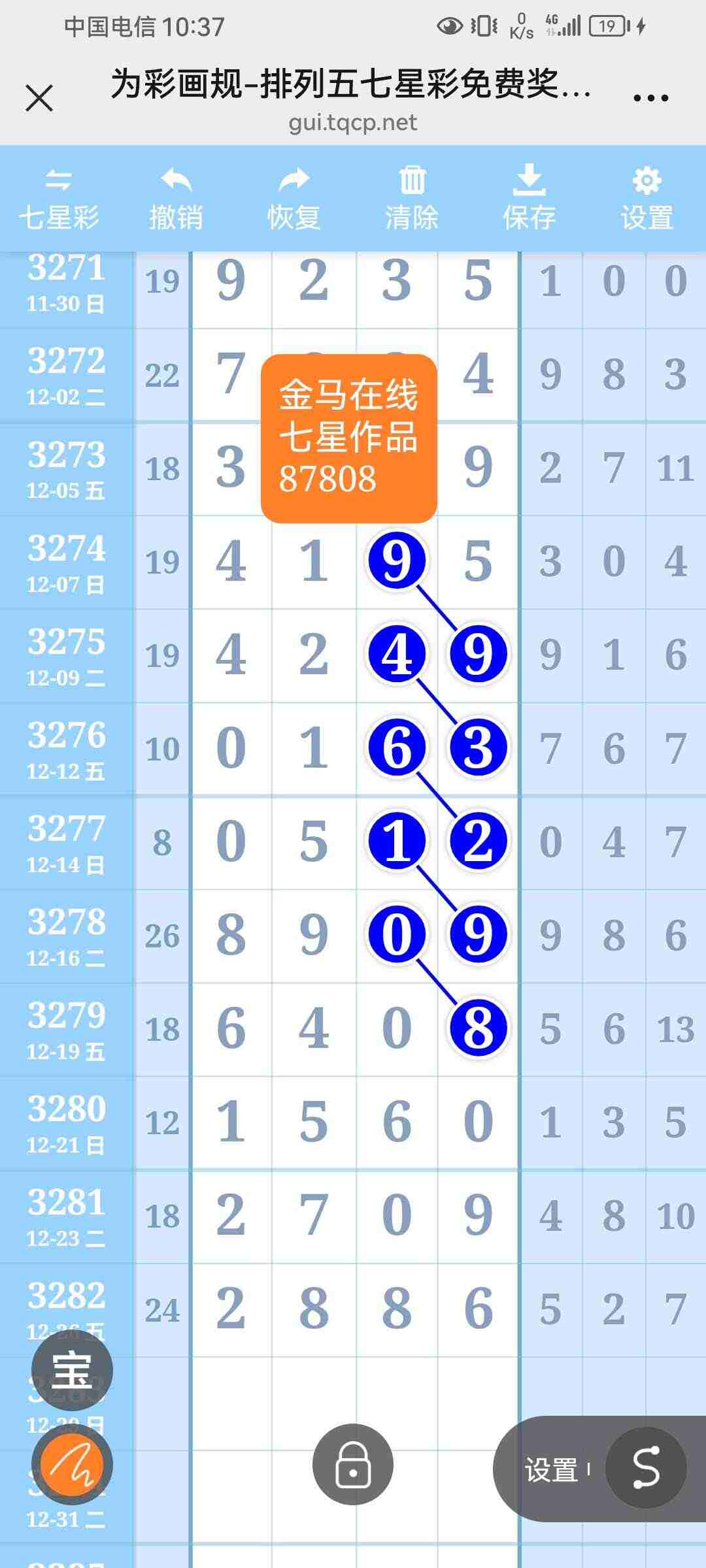Redo the drawing with 恢复
The height and width of the screenshot is (1568, 706).
(x=294, y=199)
